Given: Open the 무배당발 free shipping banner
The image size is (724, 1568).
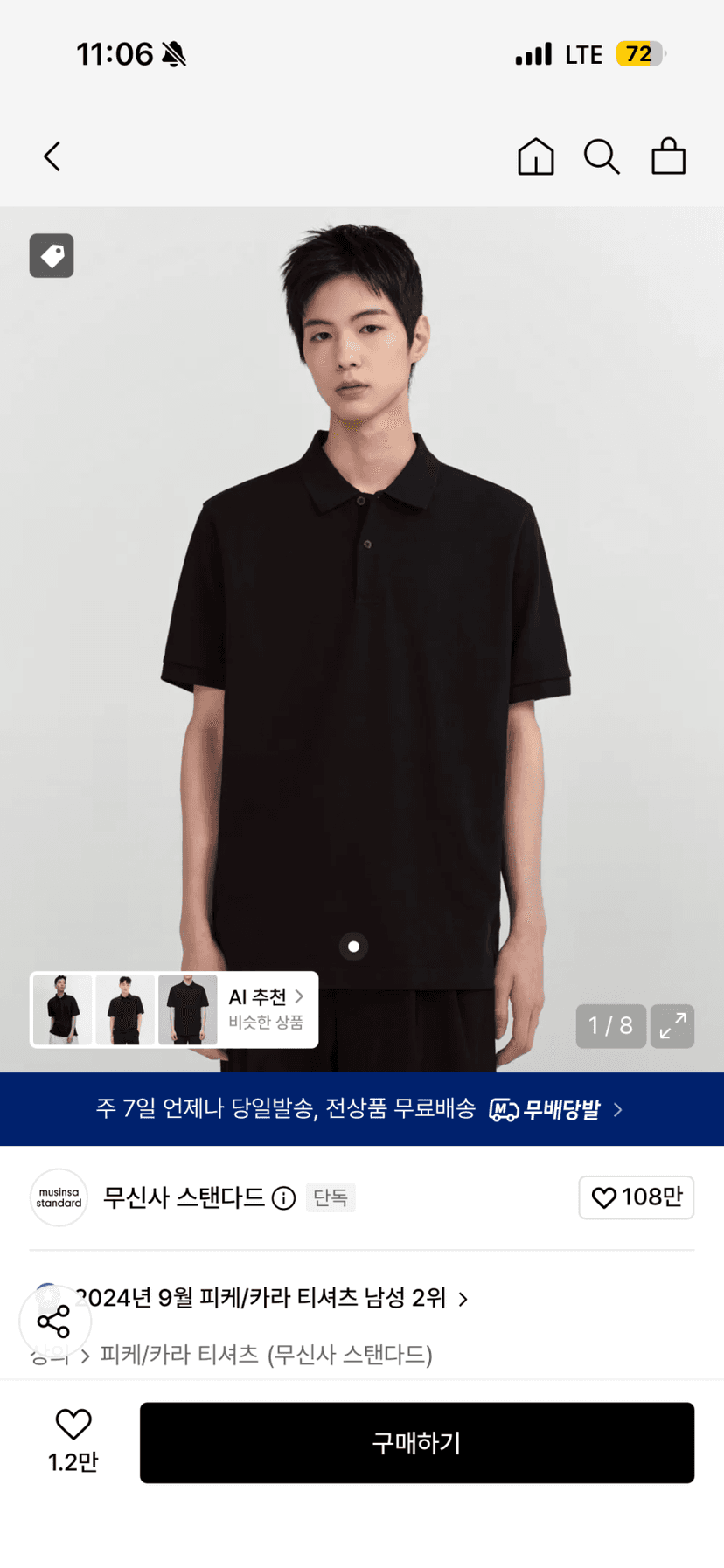Looking at the screenshot, I should (362, 1109).
